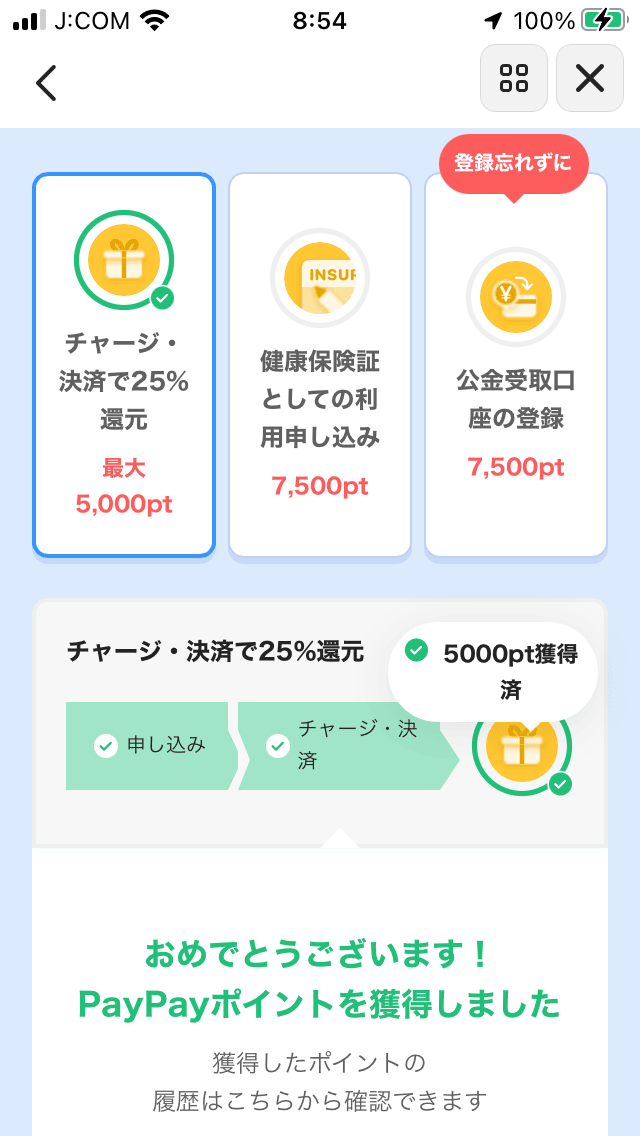Close this page with the X button
This screenshot has width=640, height=1136.
coord(590,78)
